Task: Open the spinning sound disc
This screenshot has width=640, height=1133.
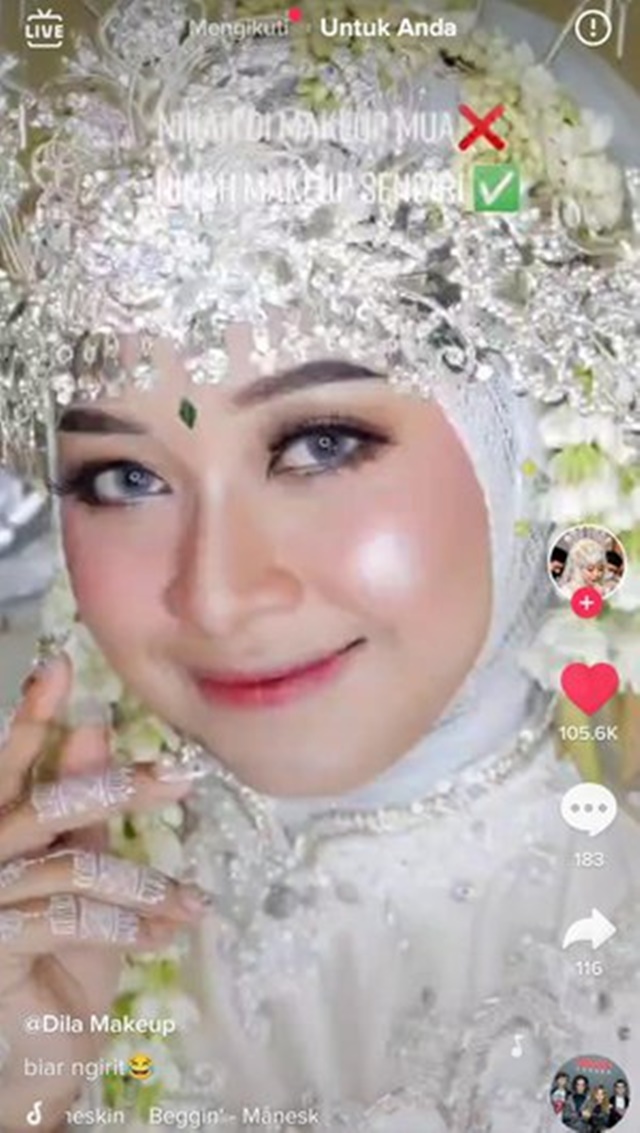Action: (589, 1092)
